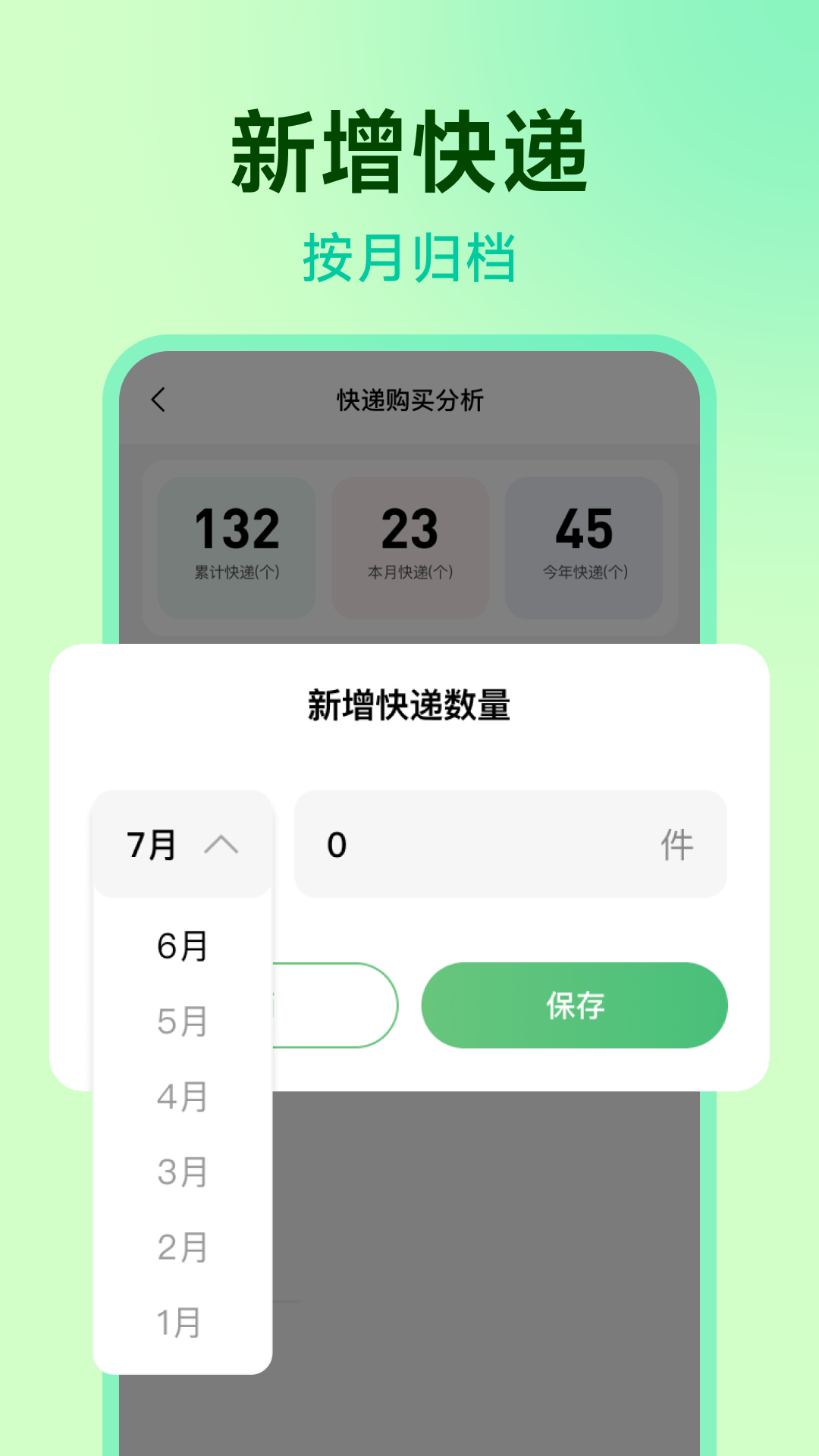Tap the 快递购买分析 title bar
The image size is (819, 1456).
[x=409, y=400]
